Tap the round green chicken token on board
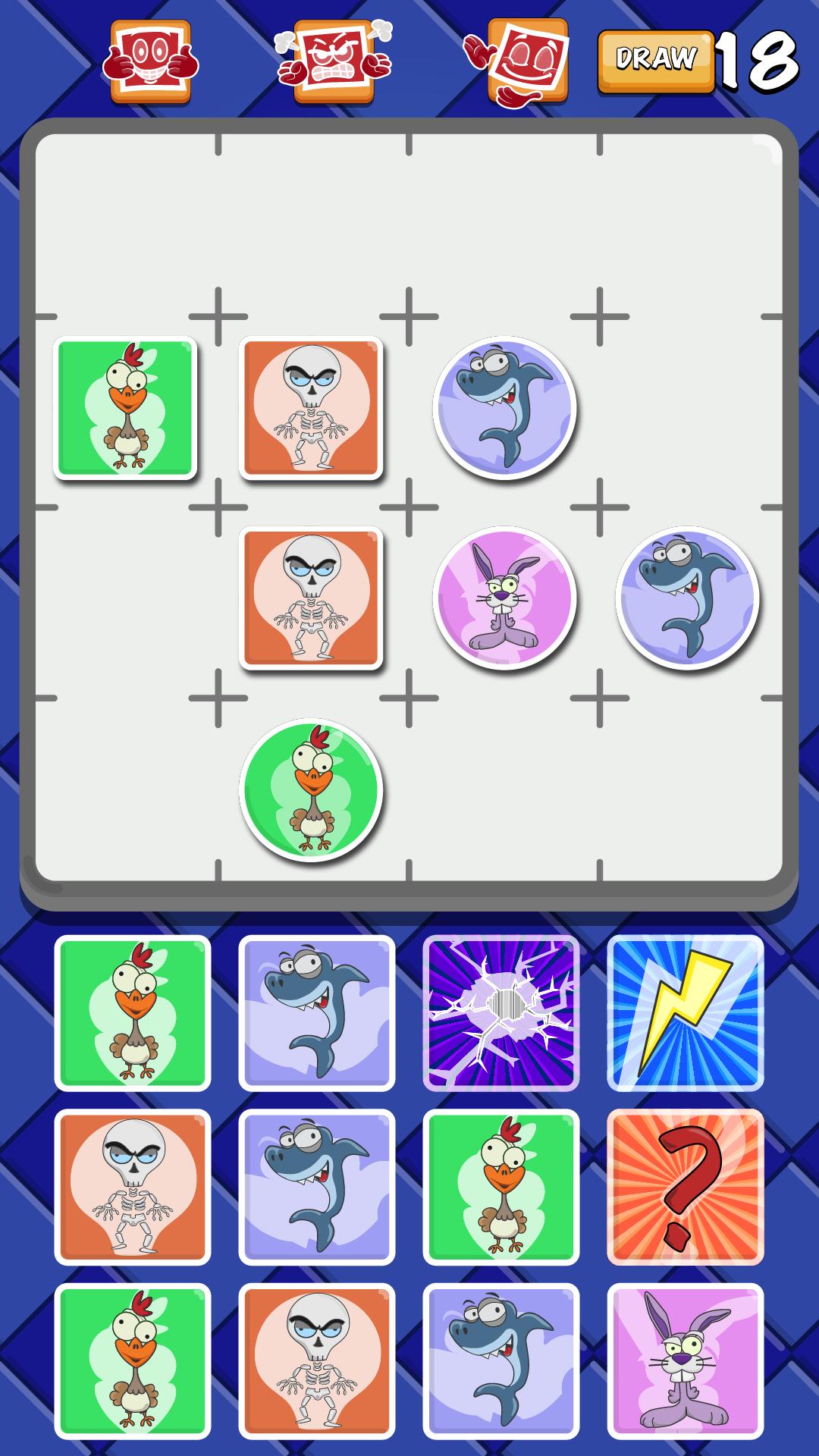This screenshot has height=1456, width=819. click(x=311, y=789)
